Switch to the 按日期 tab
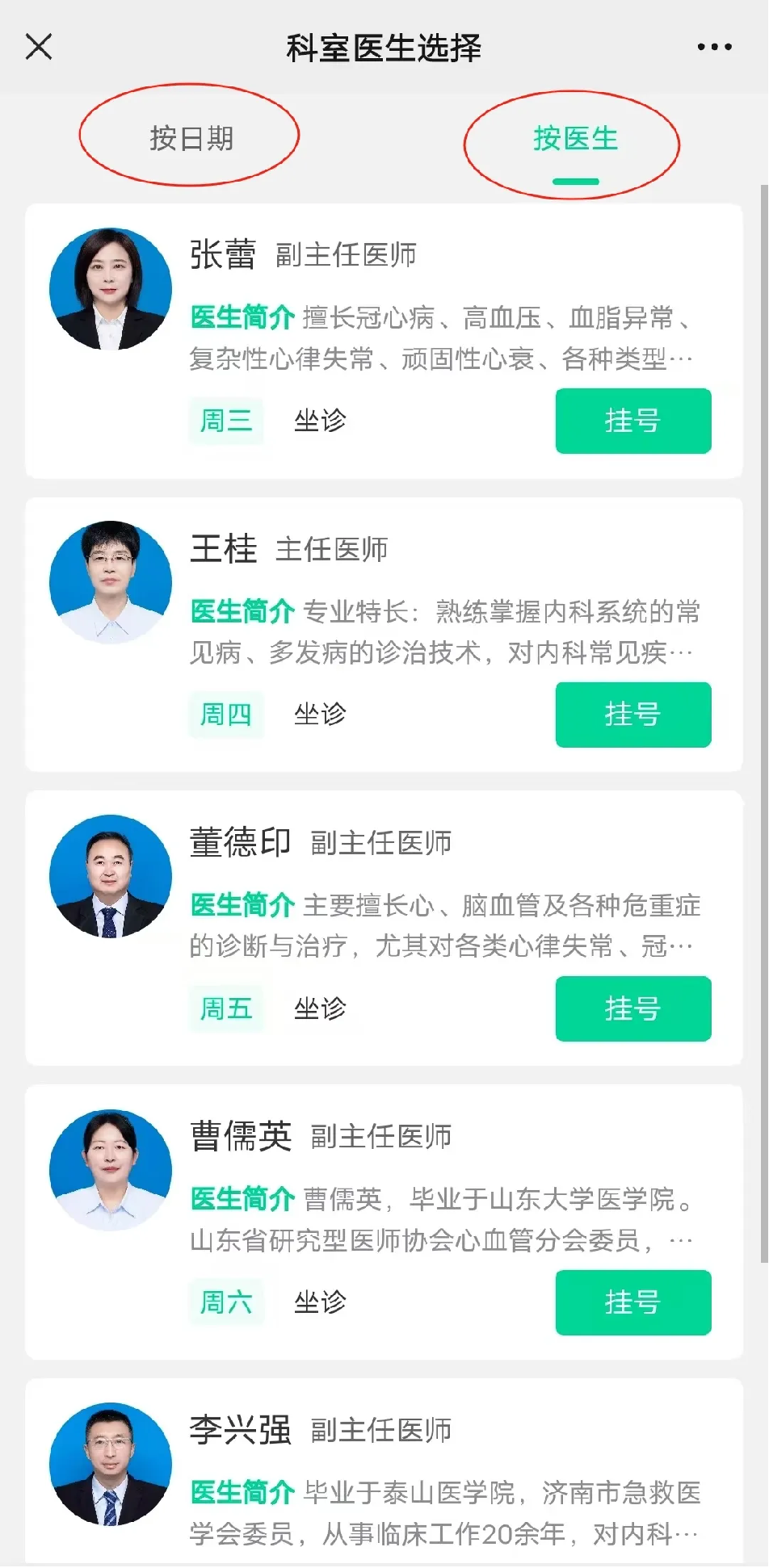This screenshot has height=1568, width=769. click(x=191, y=139)
